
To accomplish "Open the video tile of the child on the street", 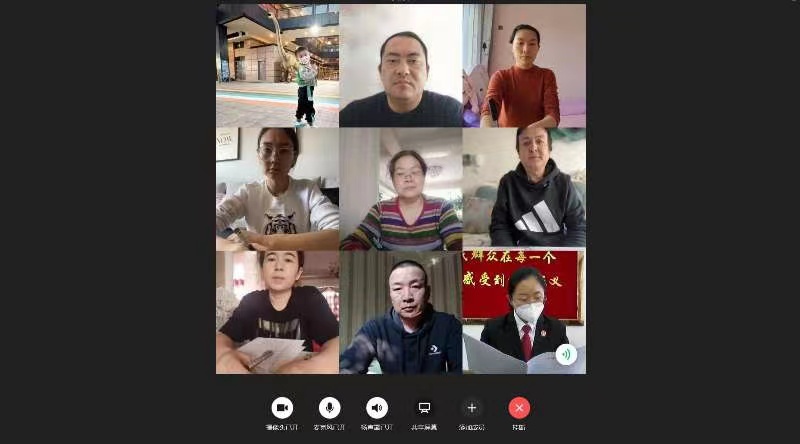I will click(277, 66).
